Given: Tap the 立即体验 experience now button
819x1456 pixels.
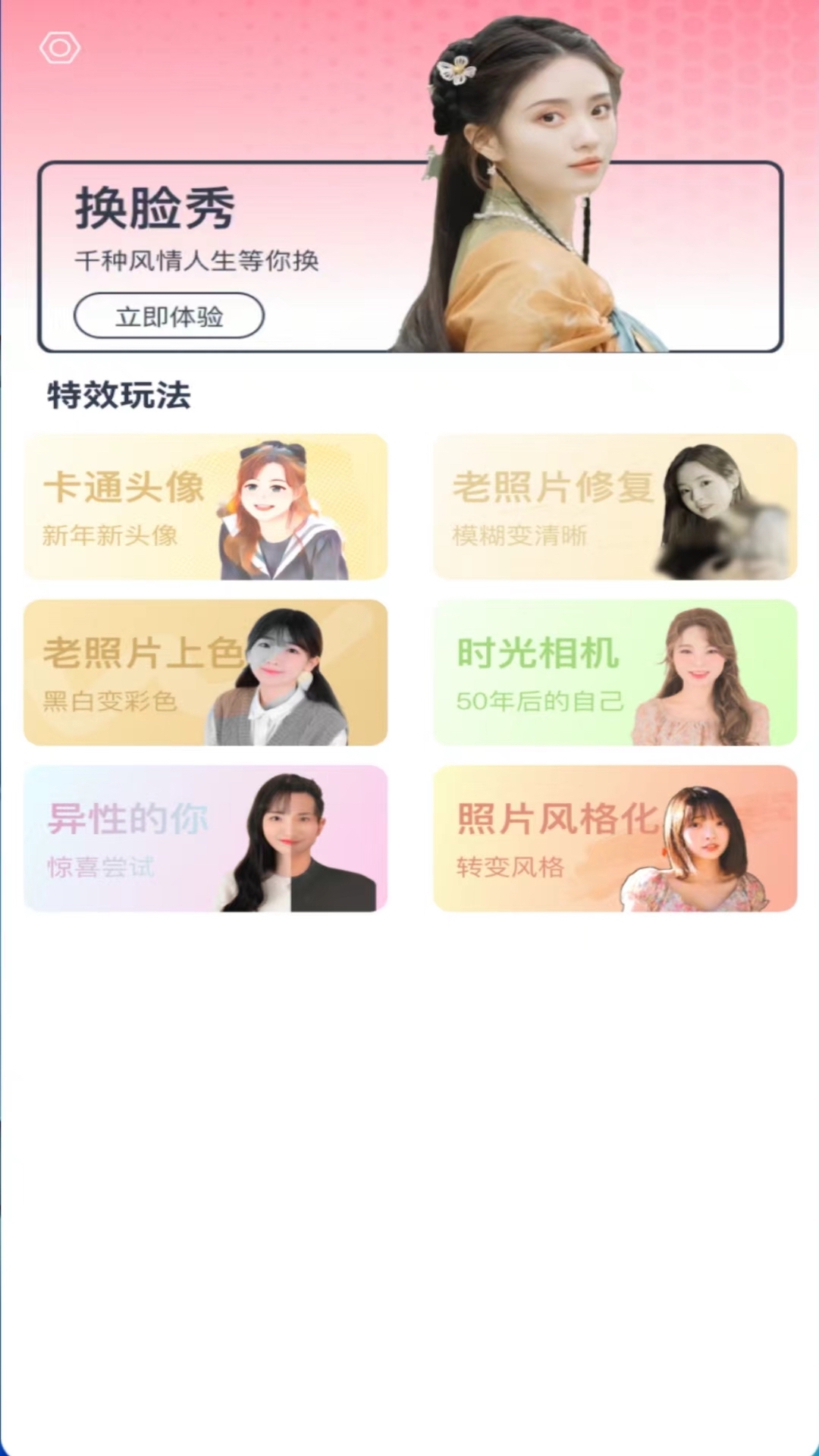Looking at the screenshot, I should (169, 316).
